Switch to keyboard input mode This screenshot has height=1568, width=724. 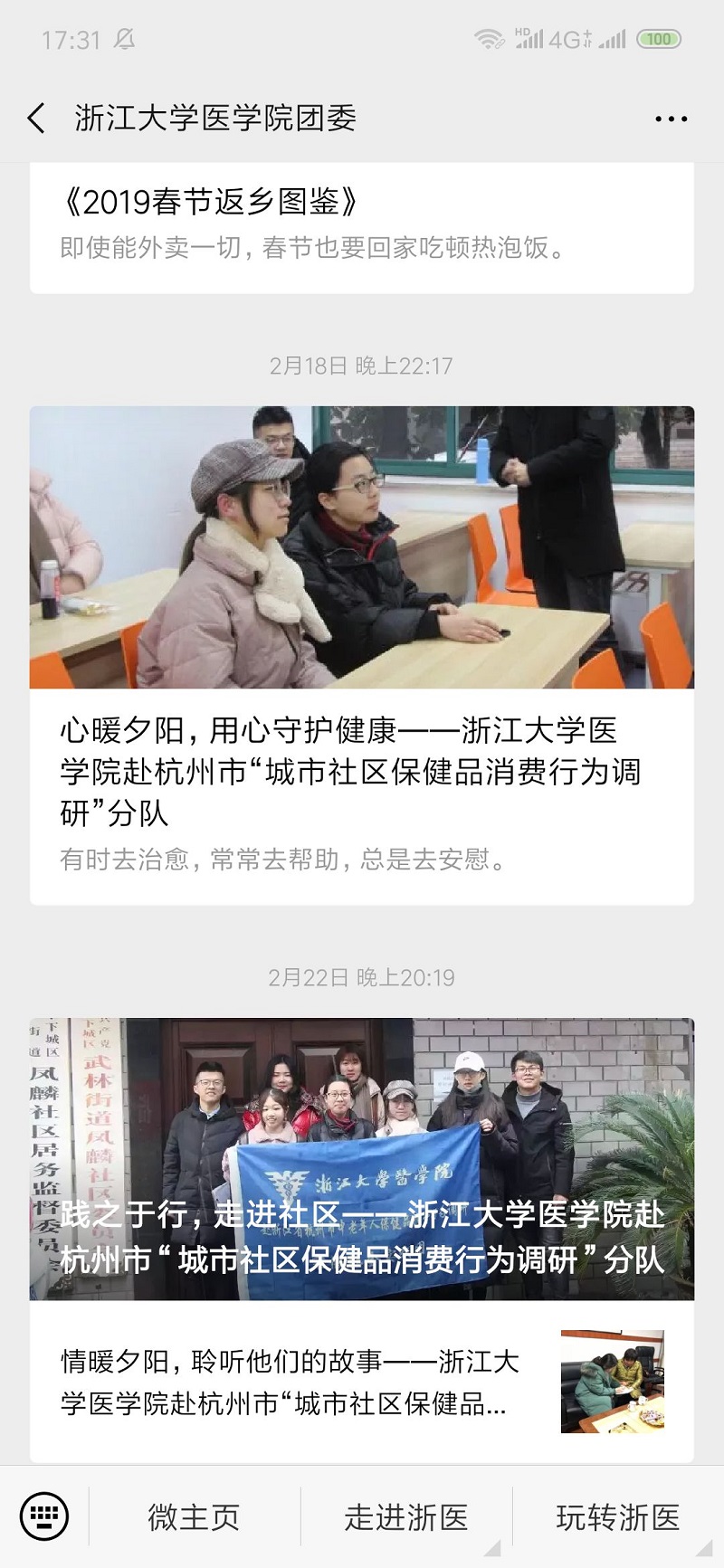point(43,1516)
